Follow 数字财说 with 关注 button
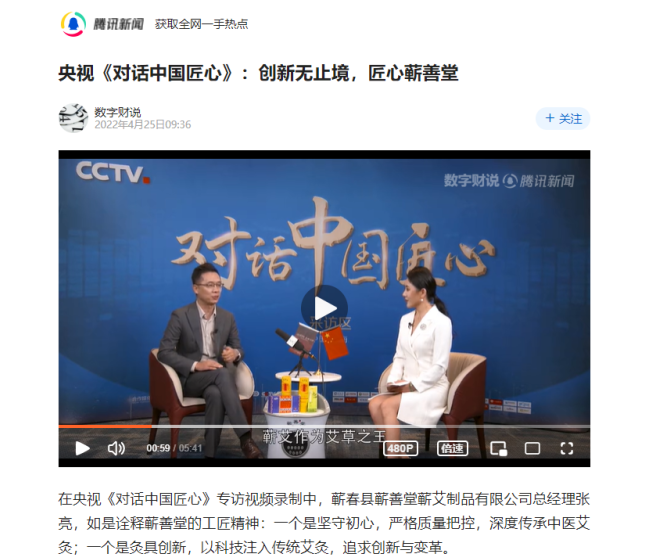The image size is (667, 560). click(563, 118)
